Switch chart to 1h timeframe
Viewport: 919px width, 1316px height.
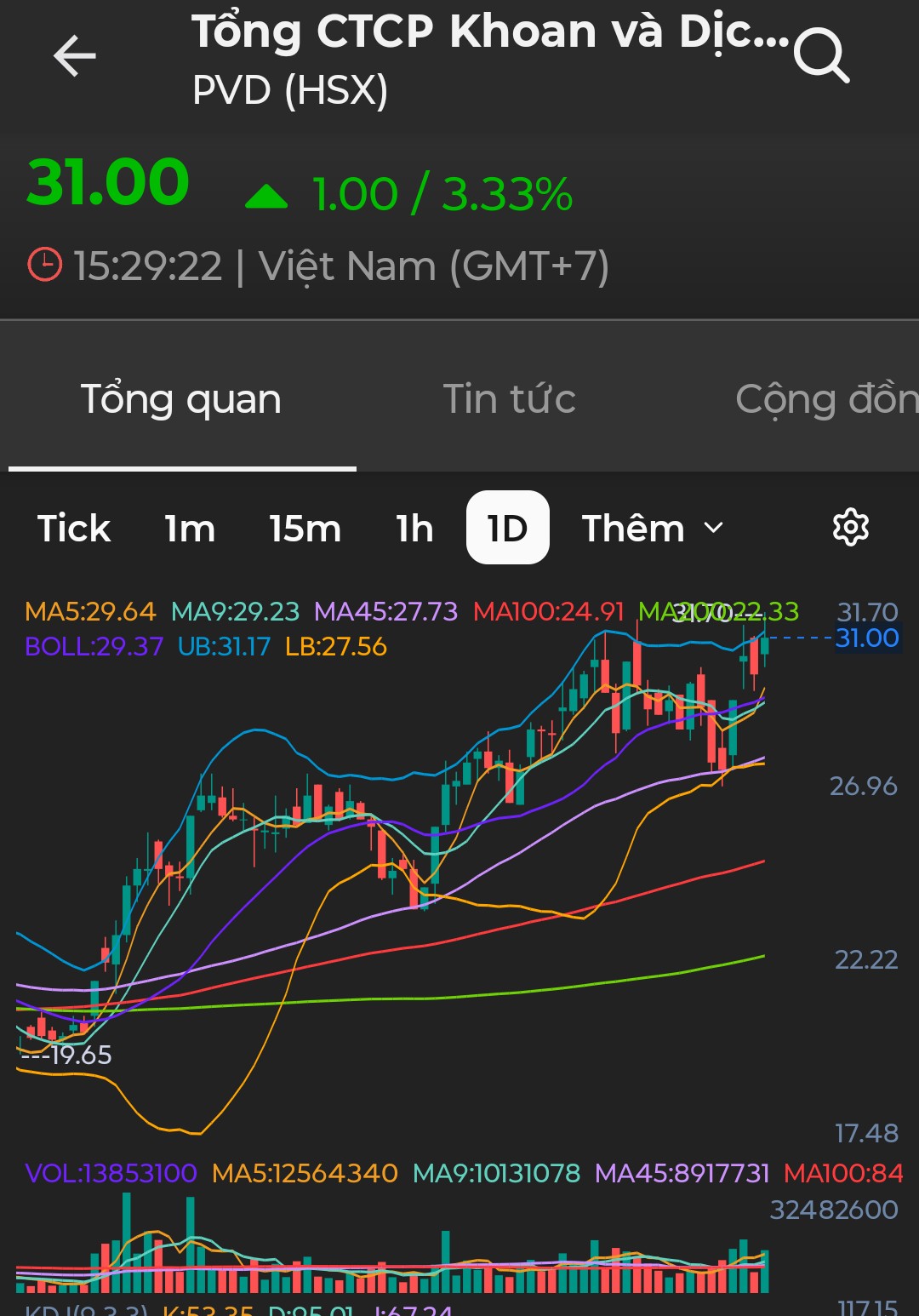(414, 529)
